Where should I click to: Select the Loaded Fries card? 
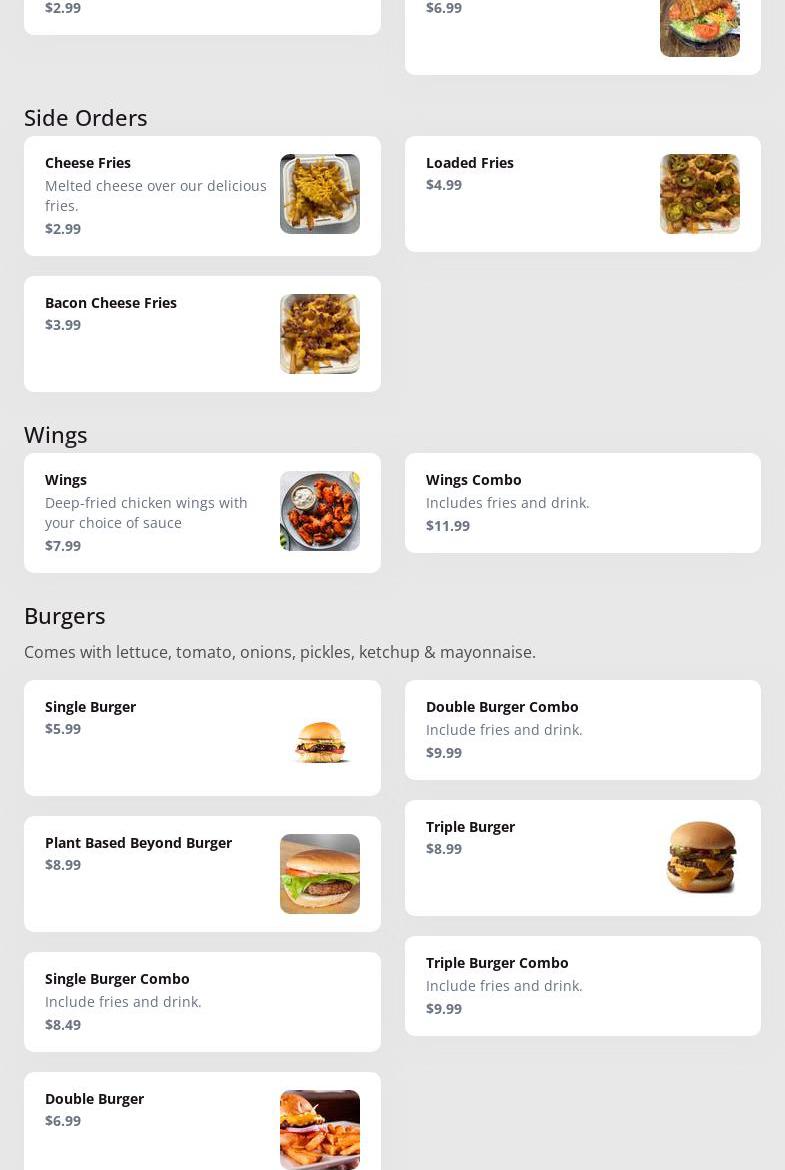coord(582,194)
